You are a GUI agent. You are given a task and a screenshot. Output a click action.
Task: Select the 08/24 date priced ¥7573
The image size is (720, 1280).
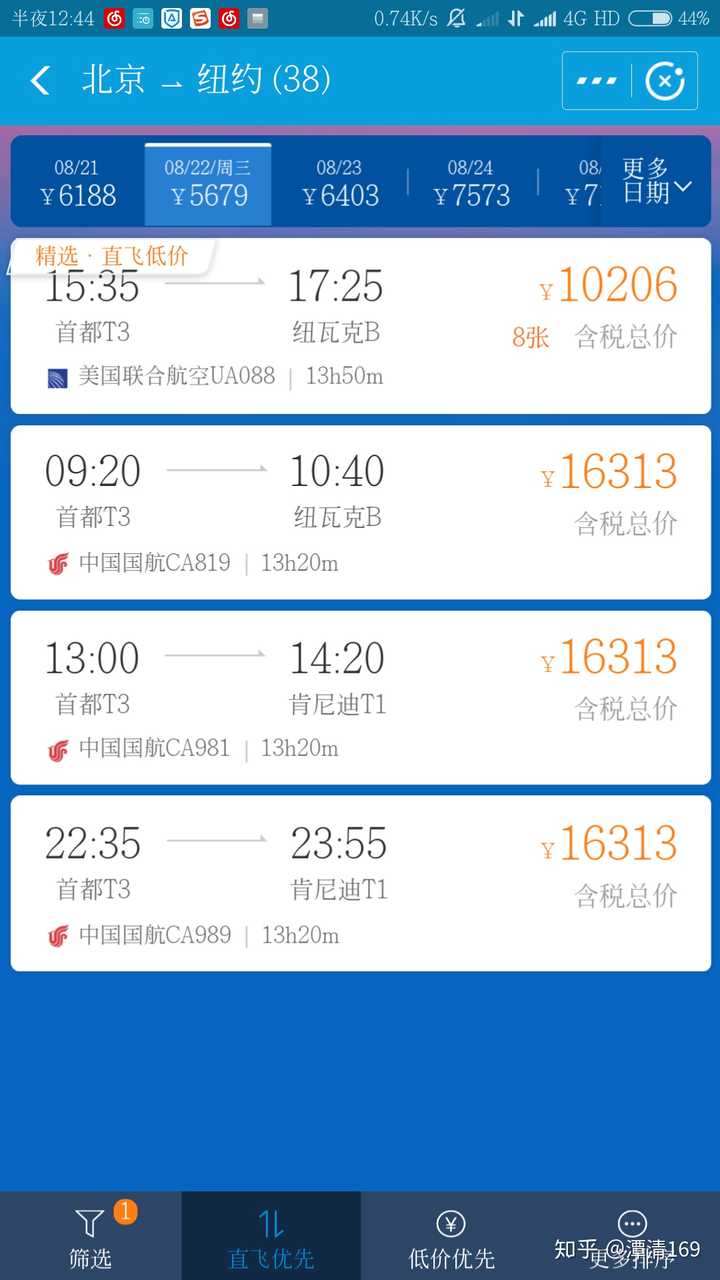point(472,183)
